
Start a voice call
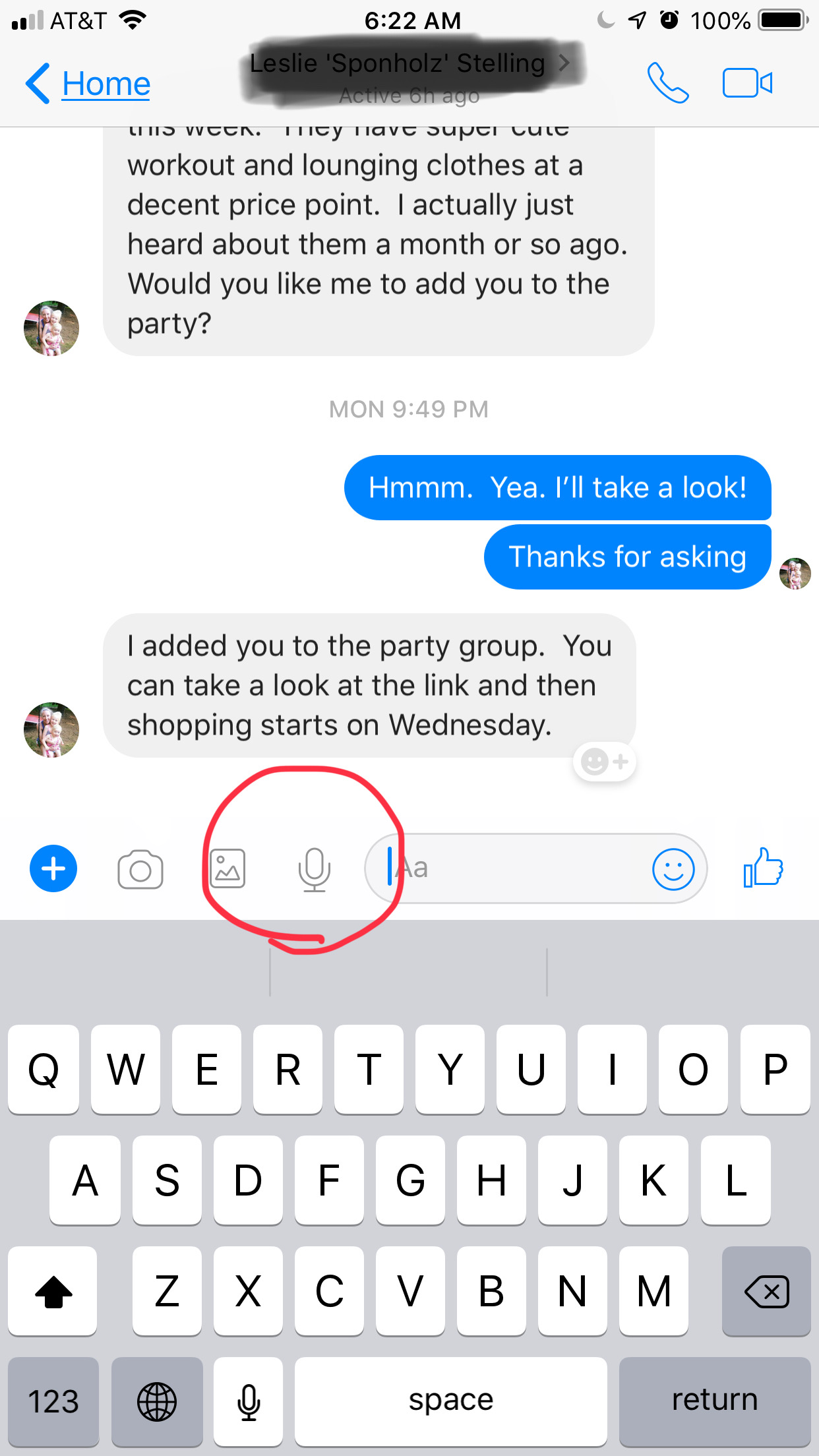pyautogui.click(x=667, y=83)
